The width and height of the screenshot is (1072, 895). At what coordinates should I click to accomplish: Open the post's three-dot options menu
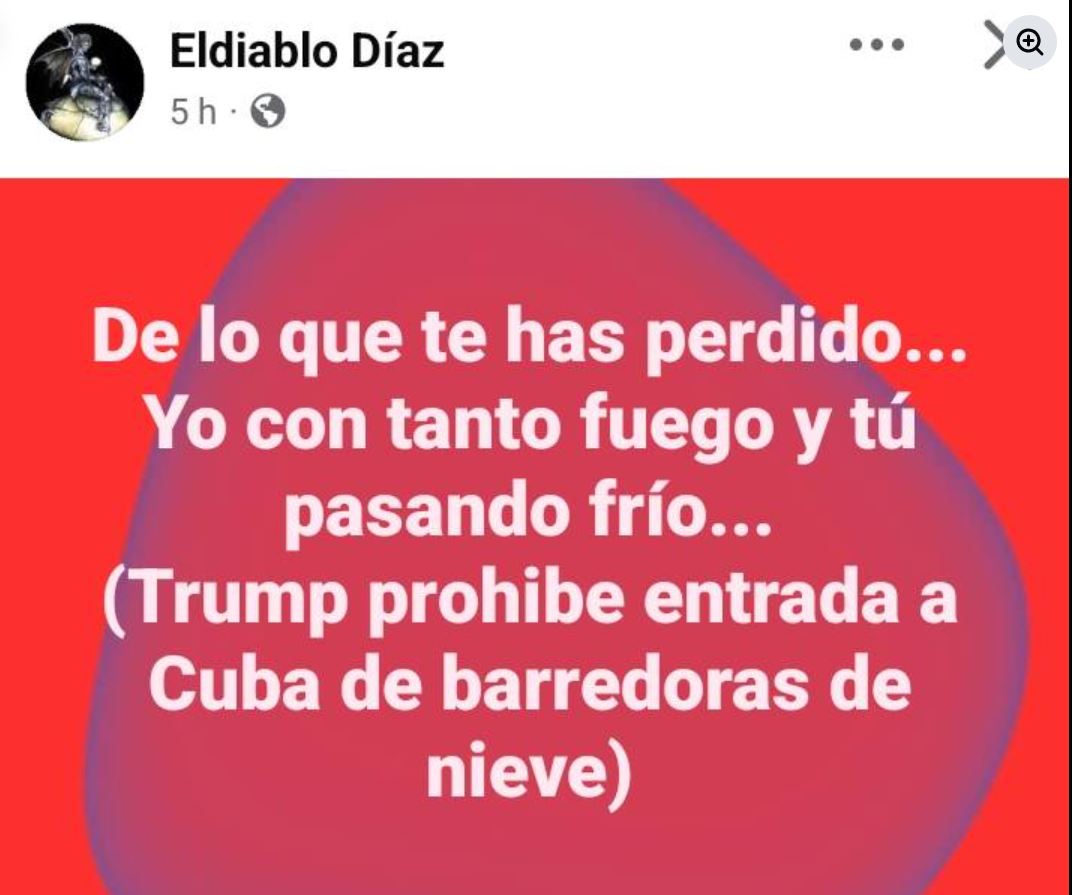876,44
